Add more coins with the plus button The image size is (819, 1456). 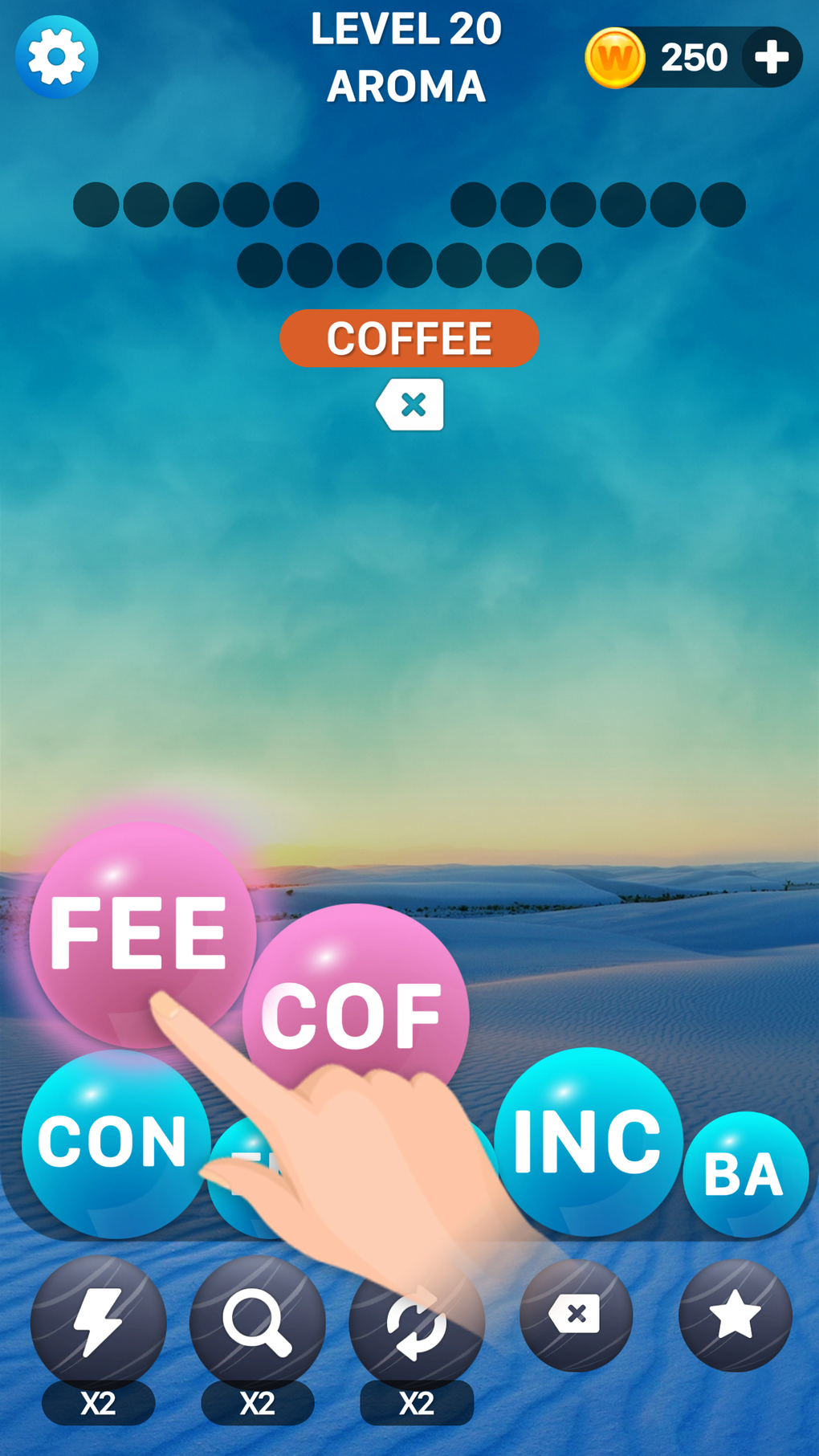click(x=771, y=58)
